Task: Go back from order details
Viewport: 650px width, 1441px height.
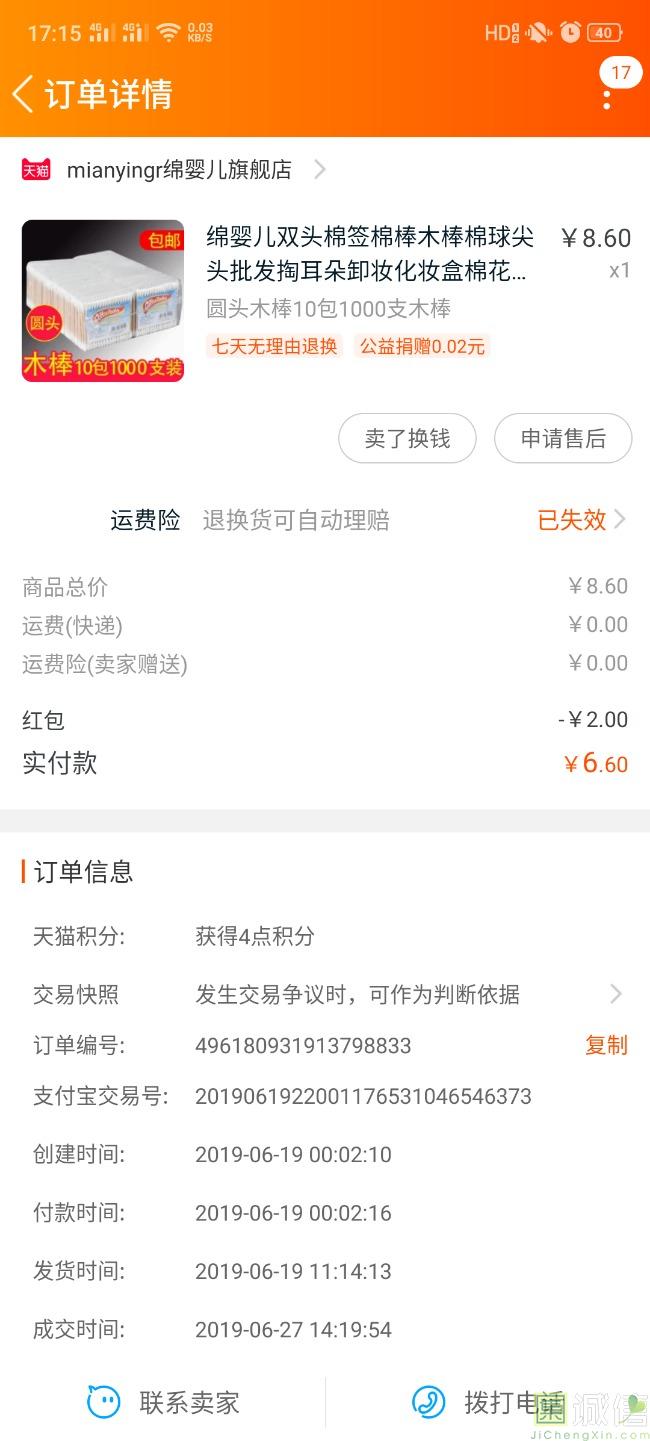Action: click(24, 95)
